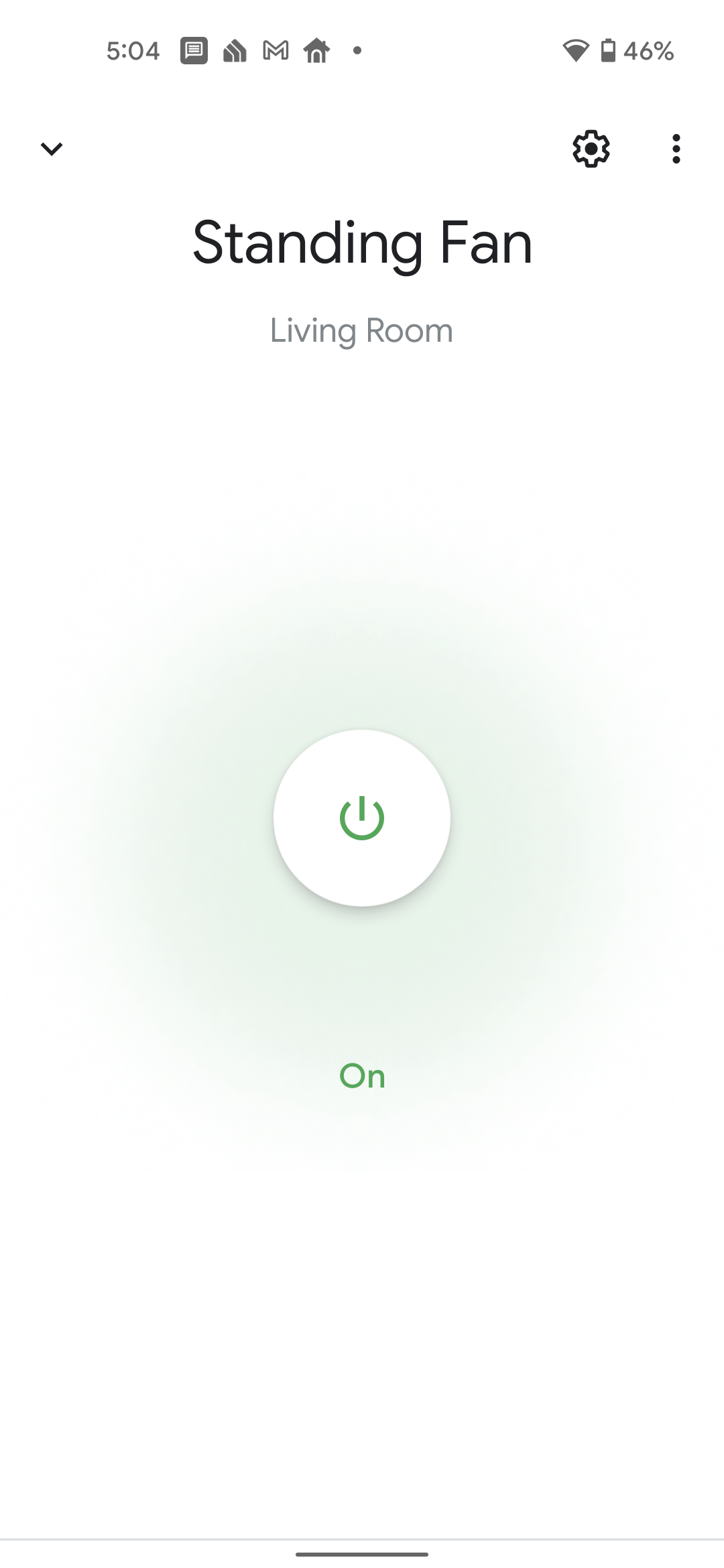Turn off the Standing Fan power button
The image size is (724, 1568).
[x=362, y=818]
